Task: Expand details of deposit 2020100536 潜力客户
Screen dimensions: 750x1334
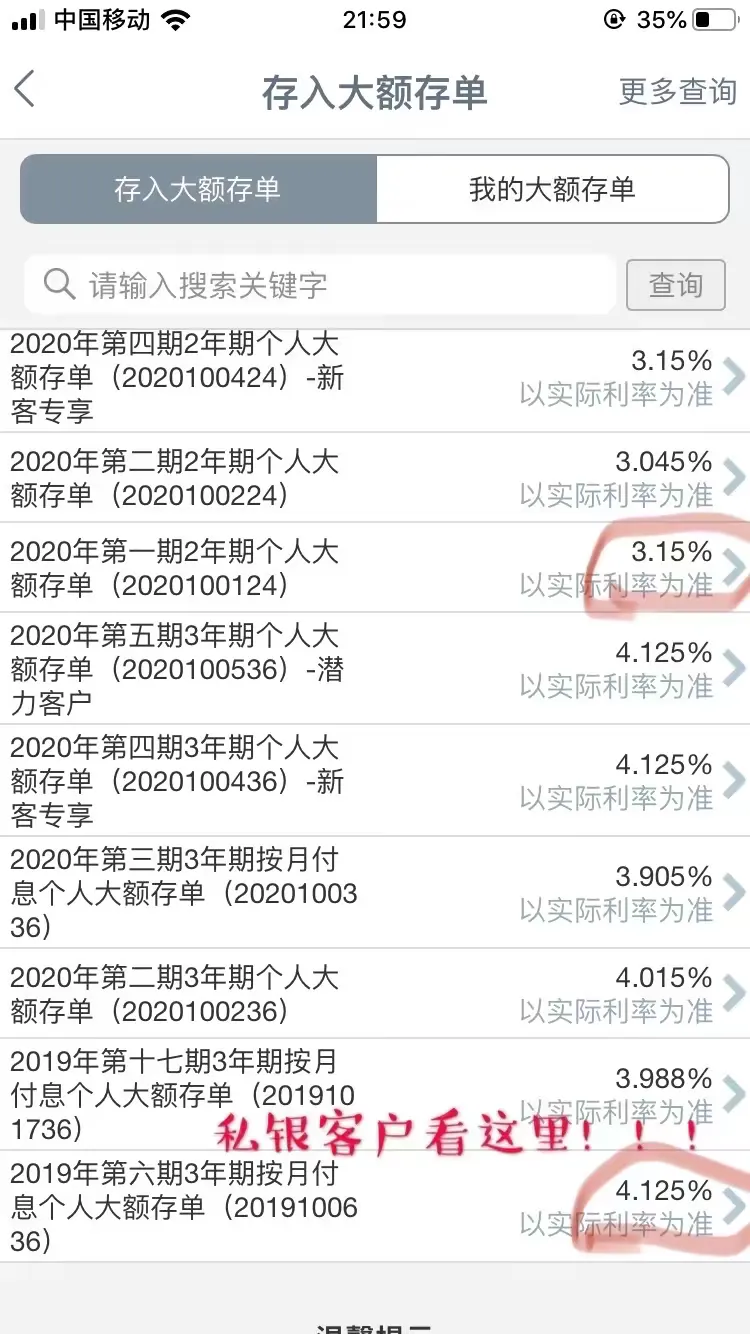Action: [x=735, y=668]
